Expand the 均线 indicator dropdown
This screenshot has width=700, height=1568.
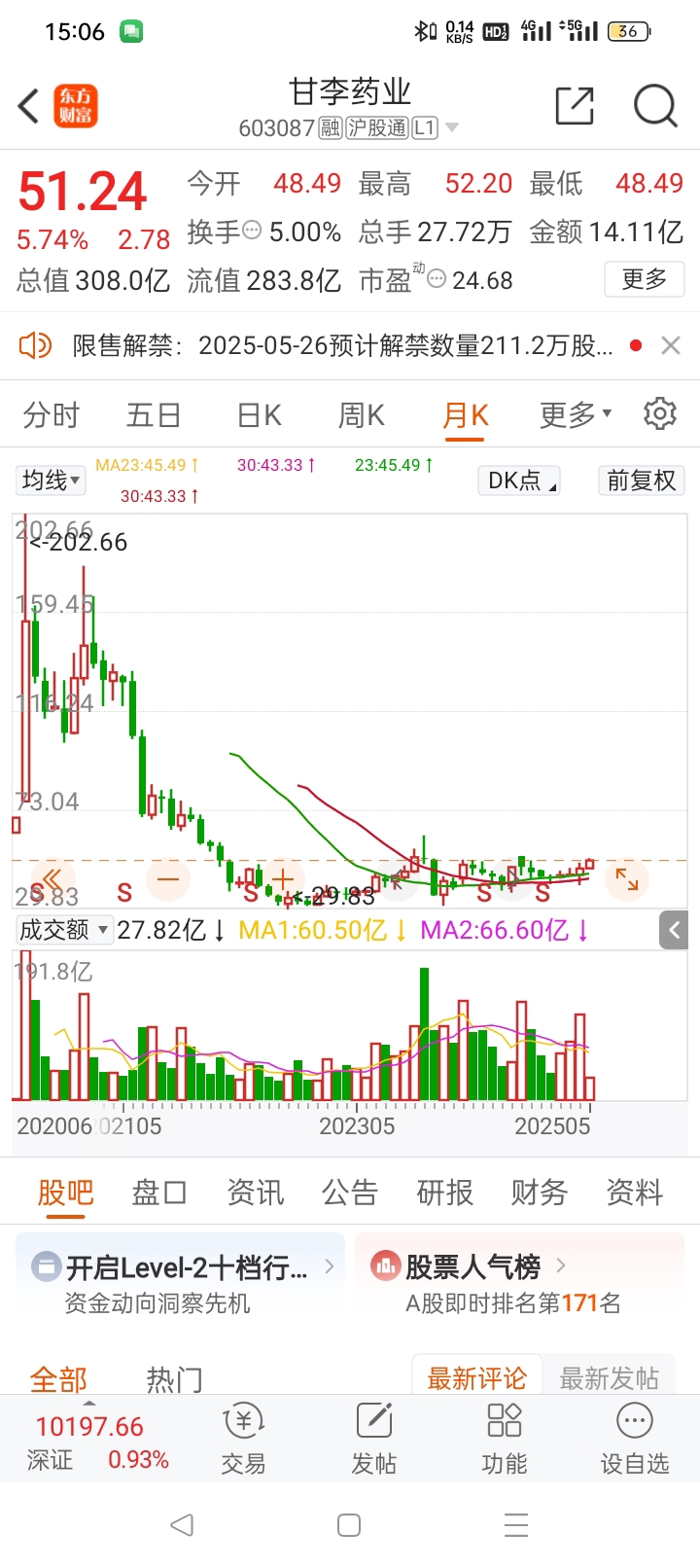click(52, 480)
